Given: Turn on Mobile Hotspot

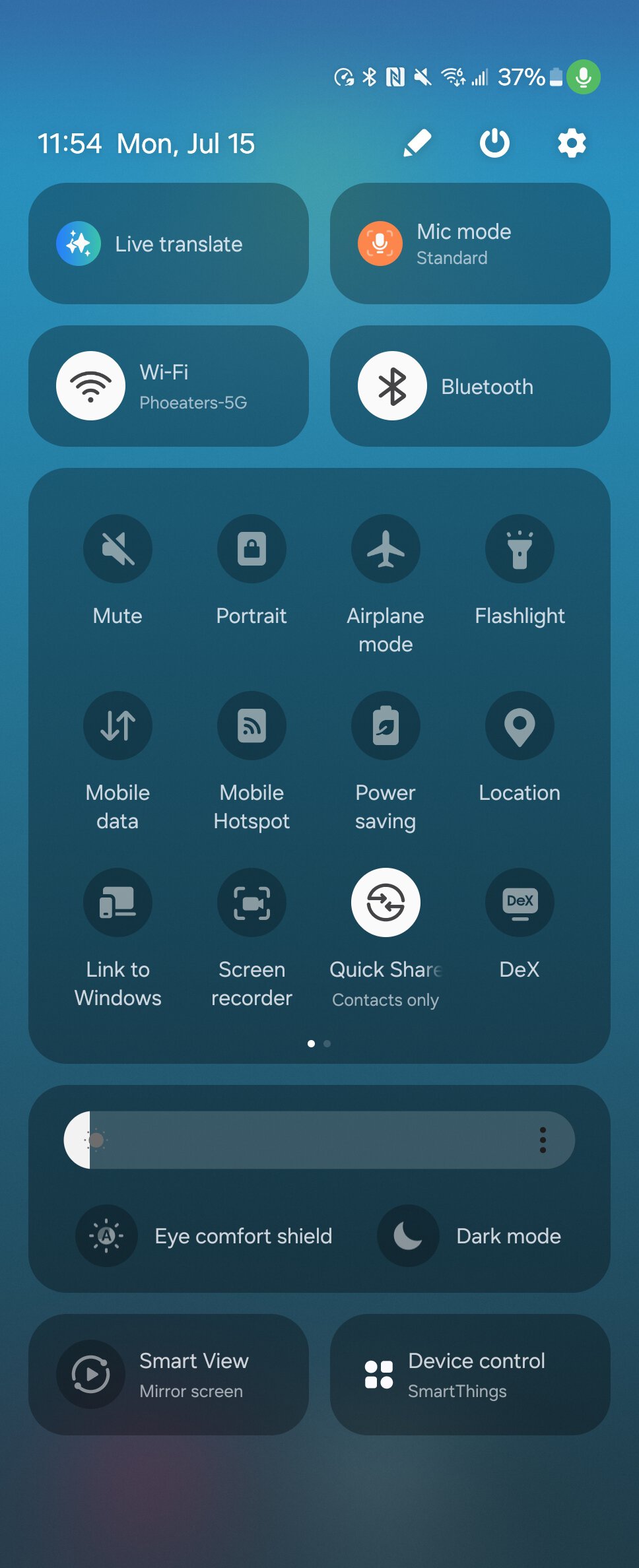Looking at the screenshot, I should [252, 725].
